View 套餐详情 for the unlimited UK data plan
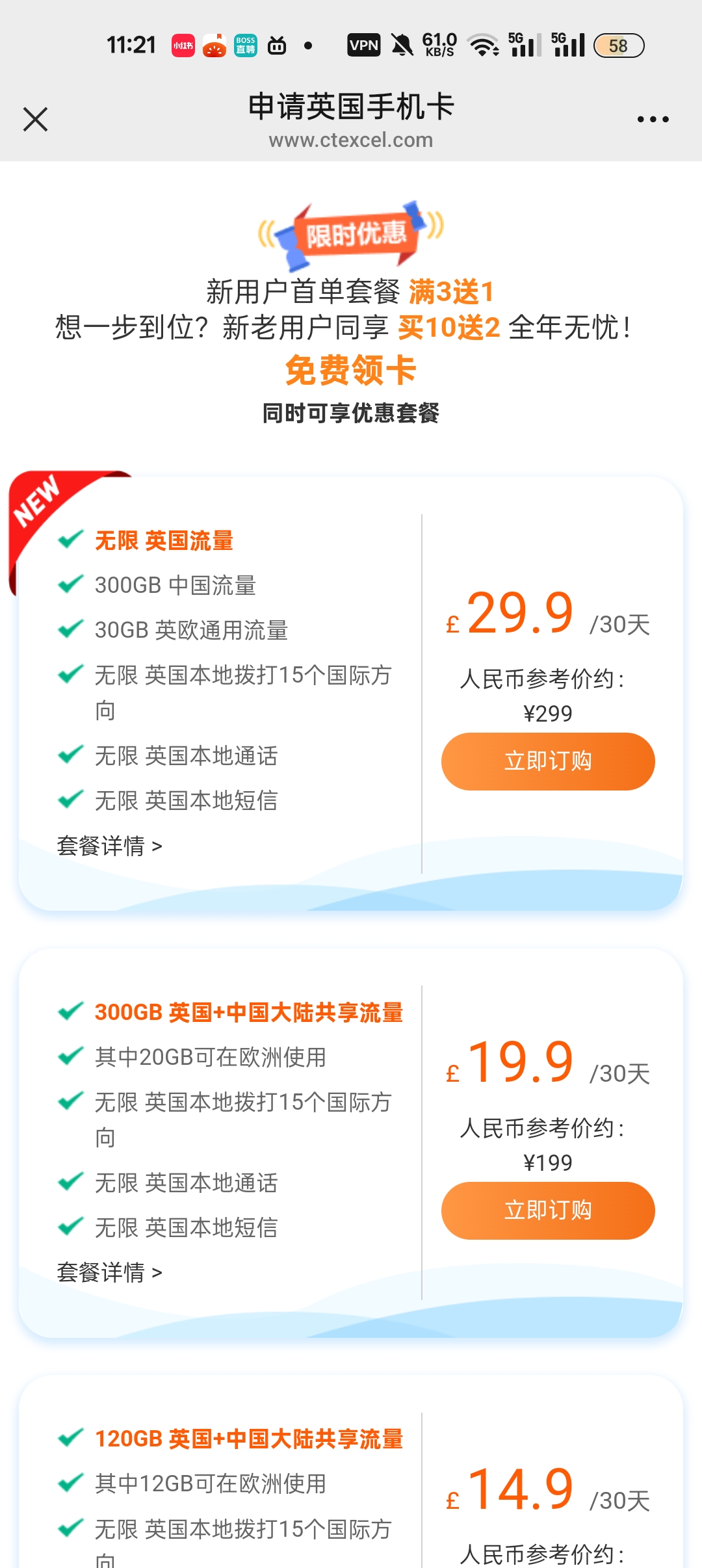 (x=109, y=846)
